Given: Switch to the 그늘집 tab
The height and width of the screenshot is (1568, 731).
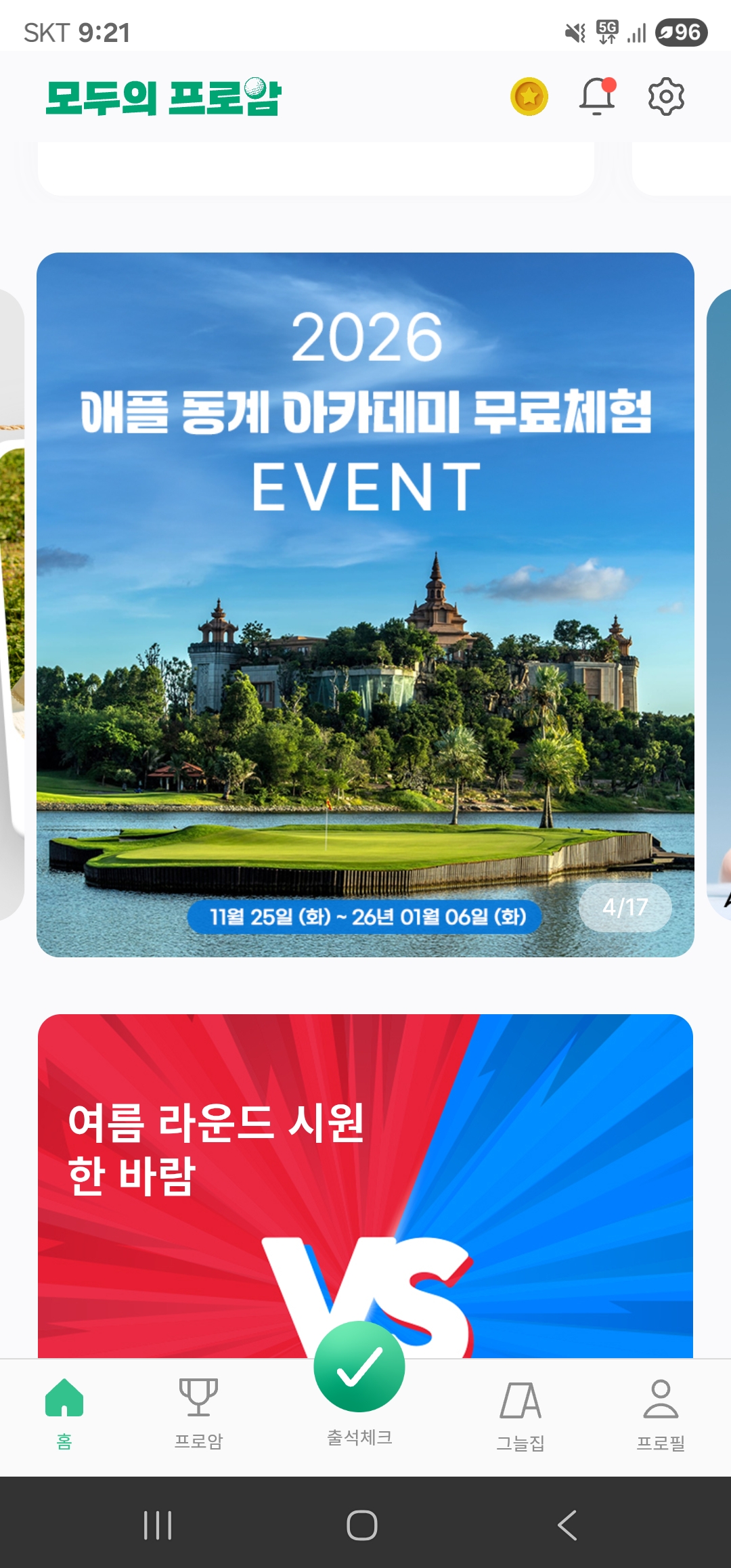Looking at the screenshot, I should coord(520,1415).
